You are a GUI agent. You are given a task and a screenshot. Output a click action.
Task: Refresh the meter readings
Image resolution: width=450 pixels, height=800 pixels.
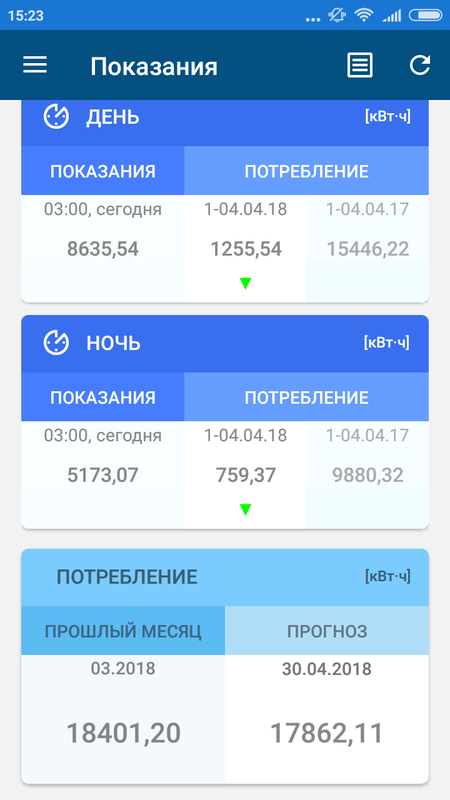tap(420, 65)
